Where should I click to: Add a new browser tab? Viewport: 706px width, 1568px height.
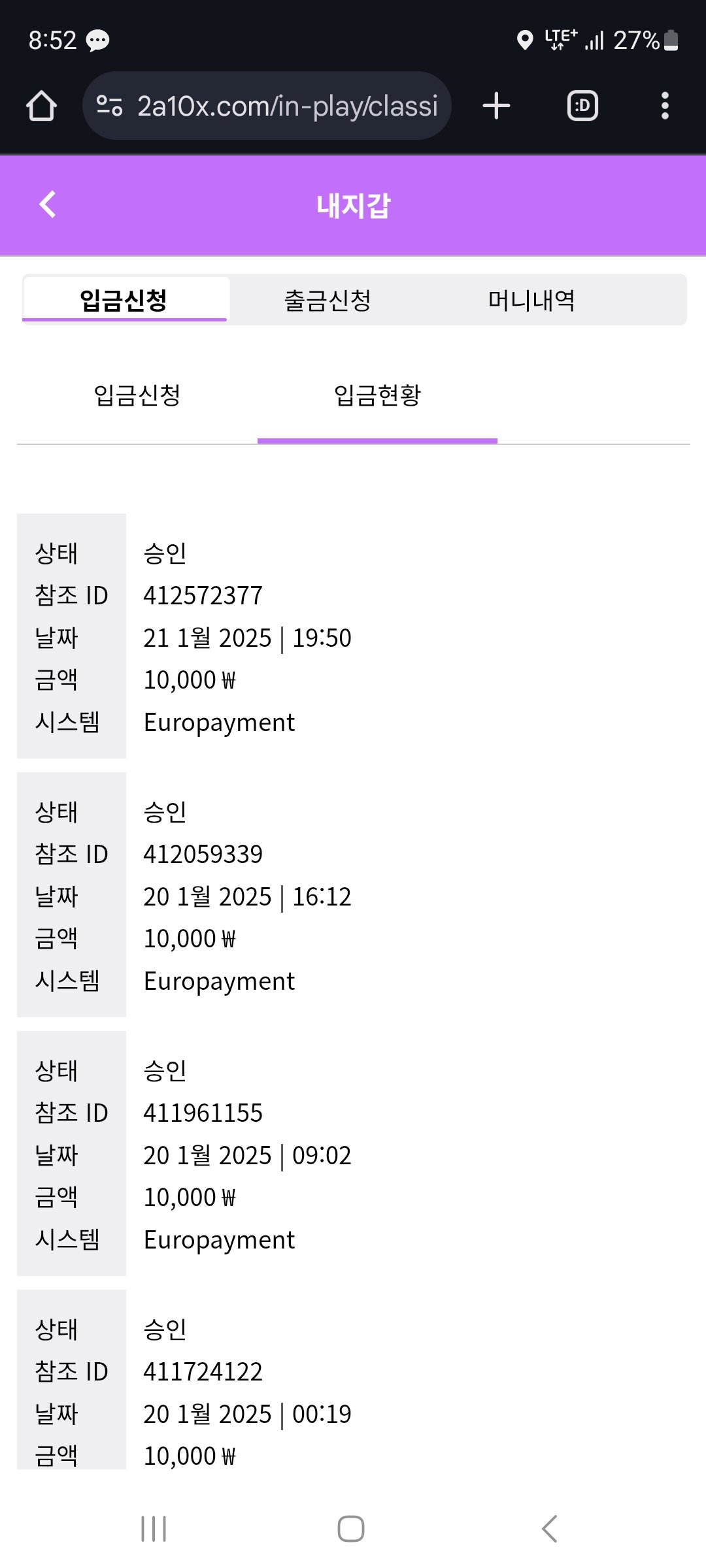click(496, 106)
